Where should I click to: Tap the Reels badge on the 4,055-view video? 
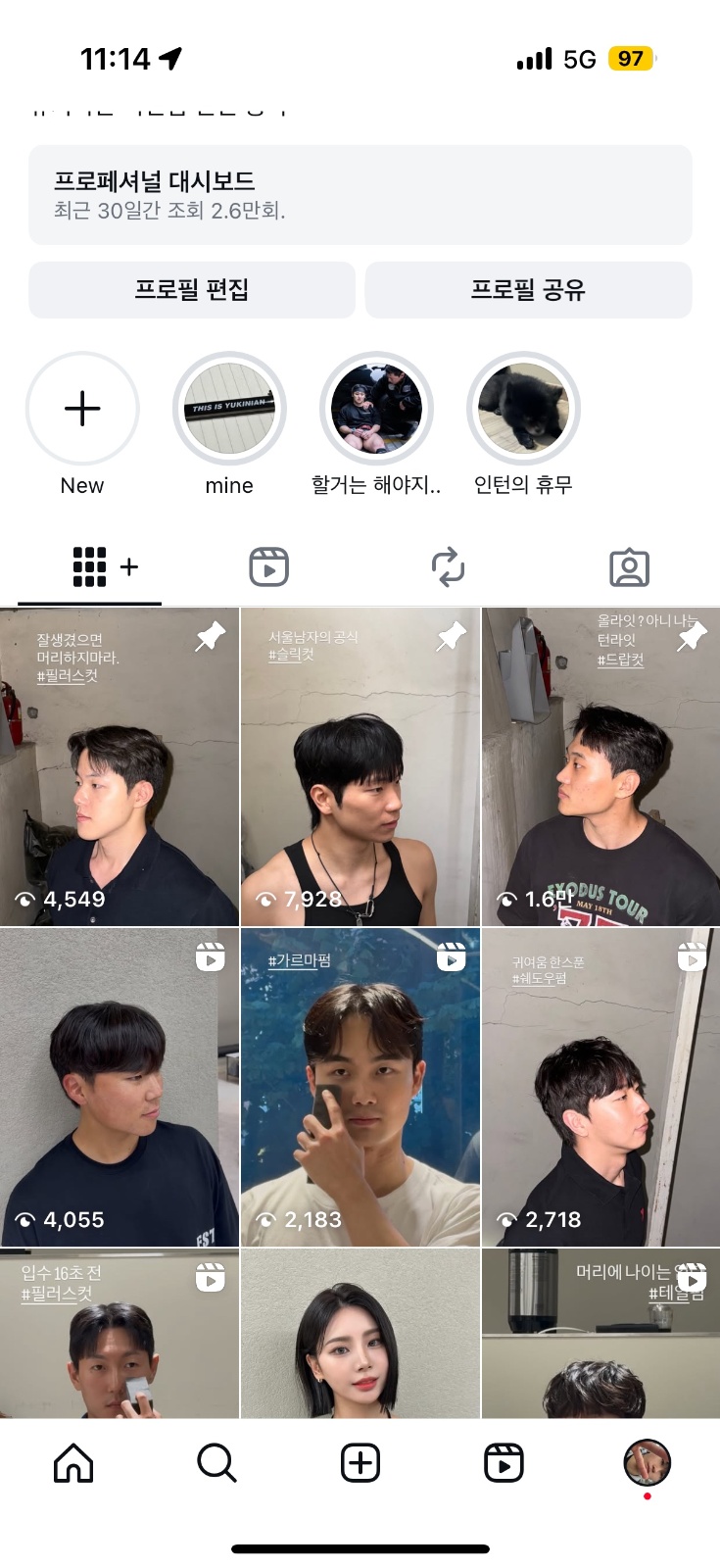tap(209, 959)
